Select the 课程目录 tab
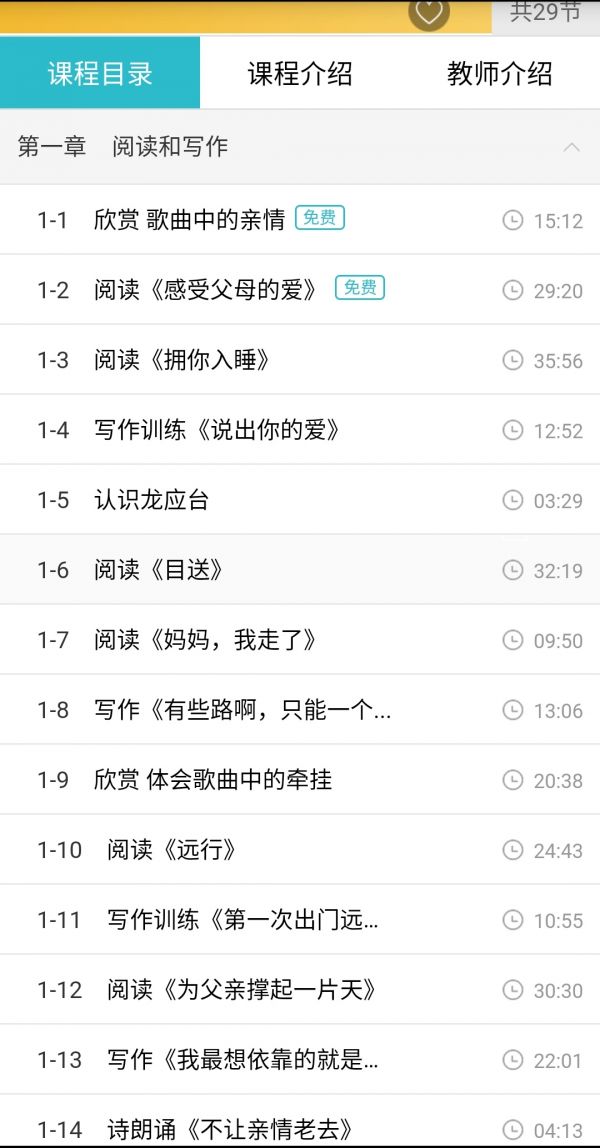 click(100, 73)
